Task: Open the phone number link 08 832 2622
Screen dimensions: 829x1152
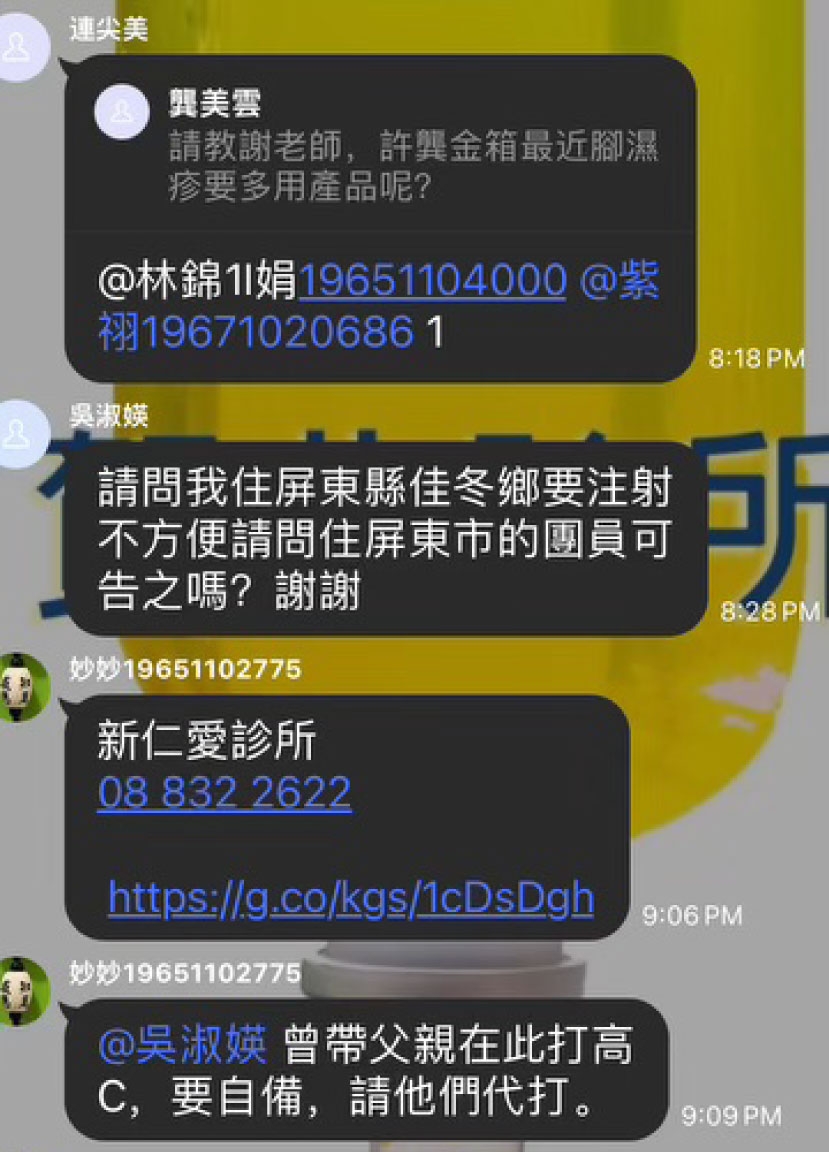Action: (x=224, y=793)
